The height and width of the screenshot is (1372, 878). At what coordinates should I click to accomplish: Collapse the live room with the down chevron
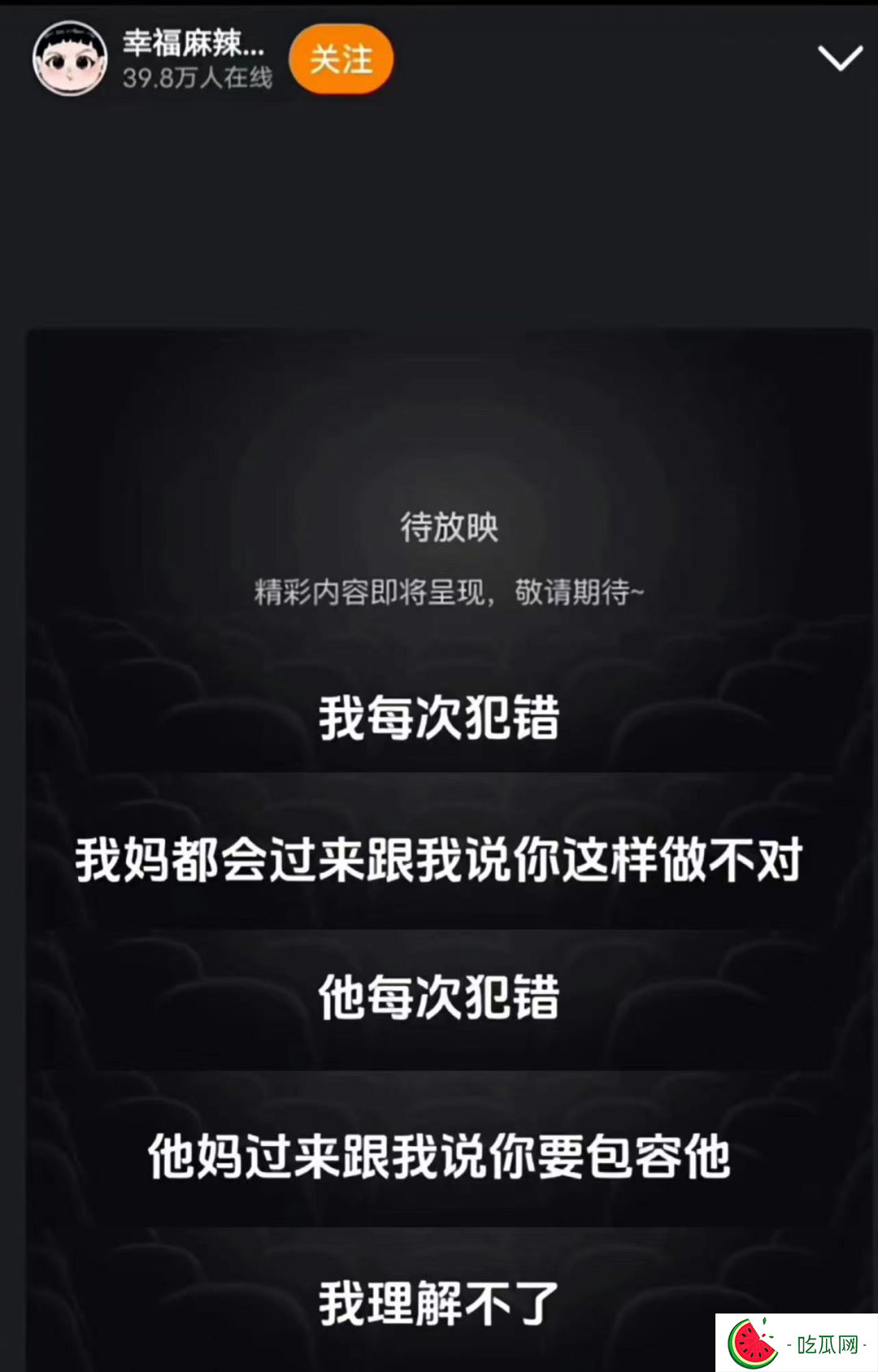click(x=839, y=59)
